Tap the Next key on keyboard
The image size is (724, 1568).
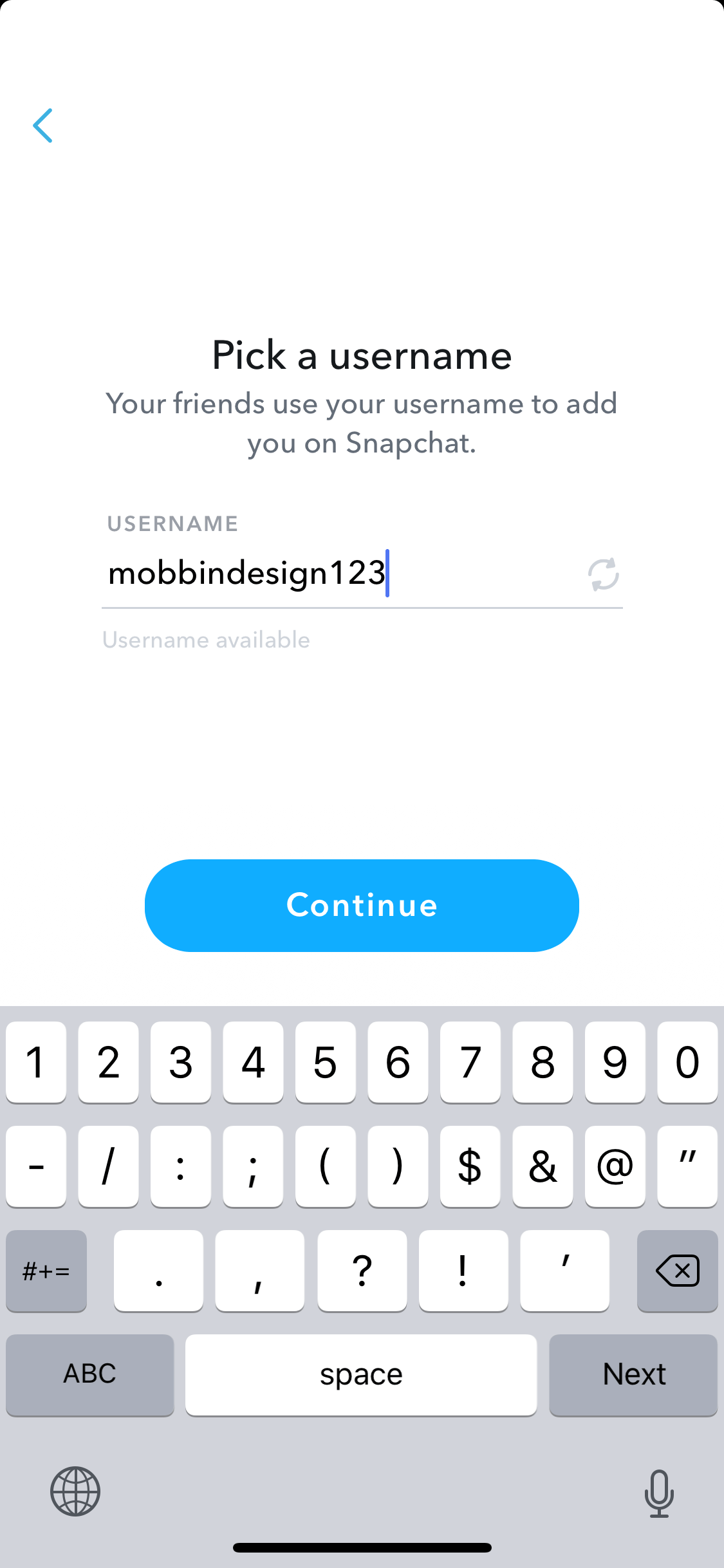pos(633,1374)
